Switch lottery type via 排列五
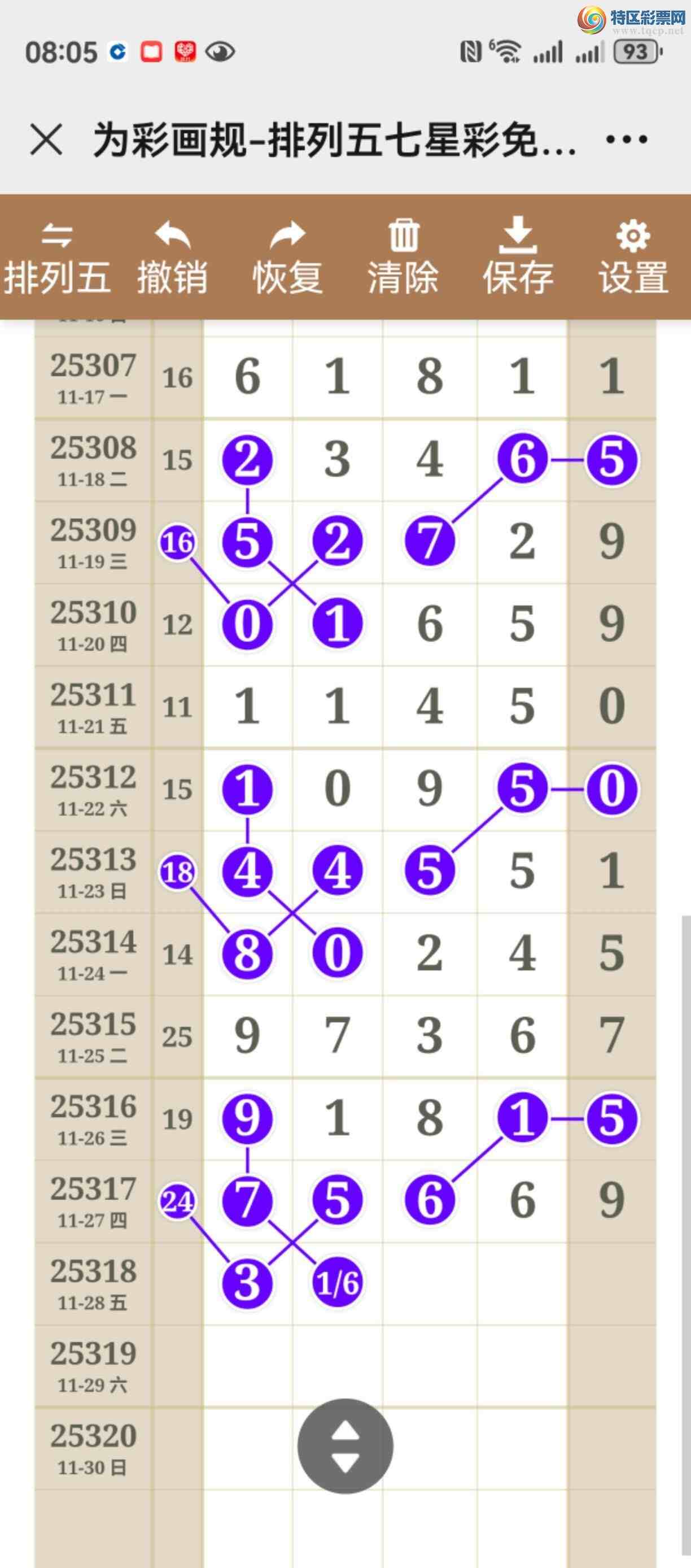691x1568 pixels. click(57, 258)
